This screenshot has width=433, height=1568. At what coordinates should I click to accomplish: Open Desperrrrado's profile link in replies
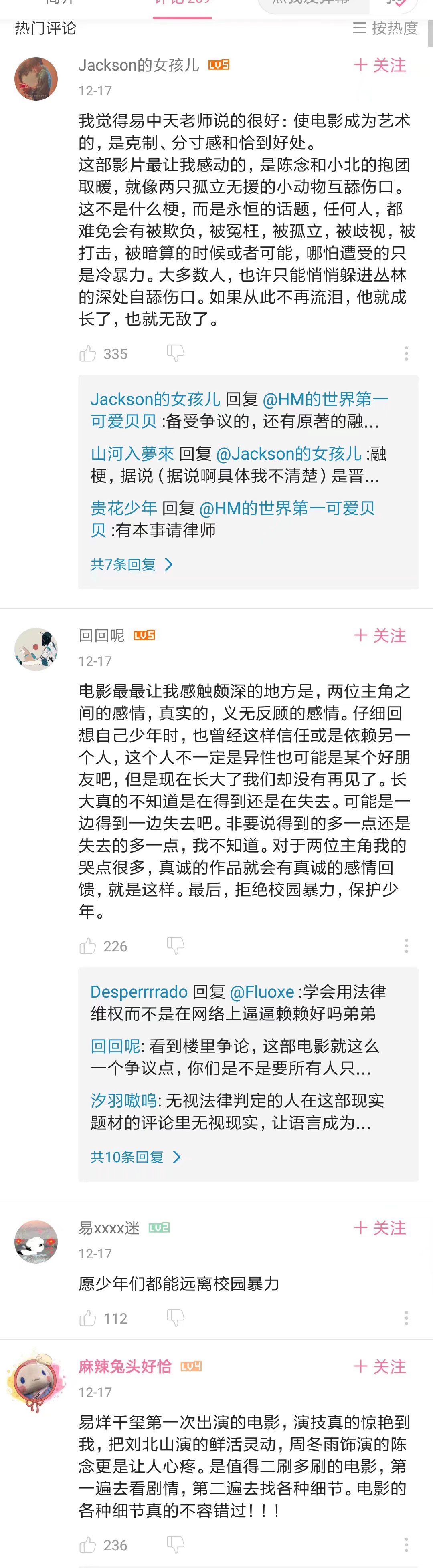coord(139,992)
